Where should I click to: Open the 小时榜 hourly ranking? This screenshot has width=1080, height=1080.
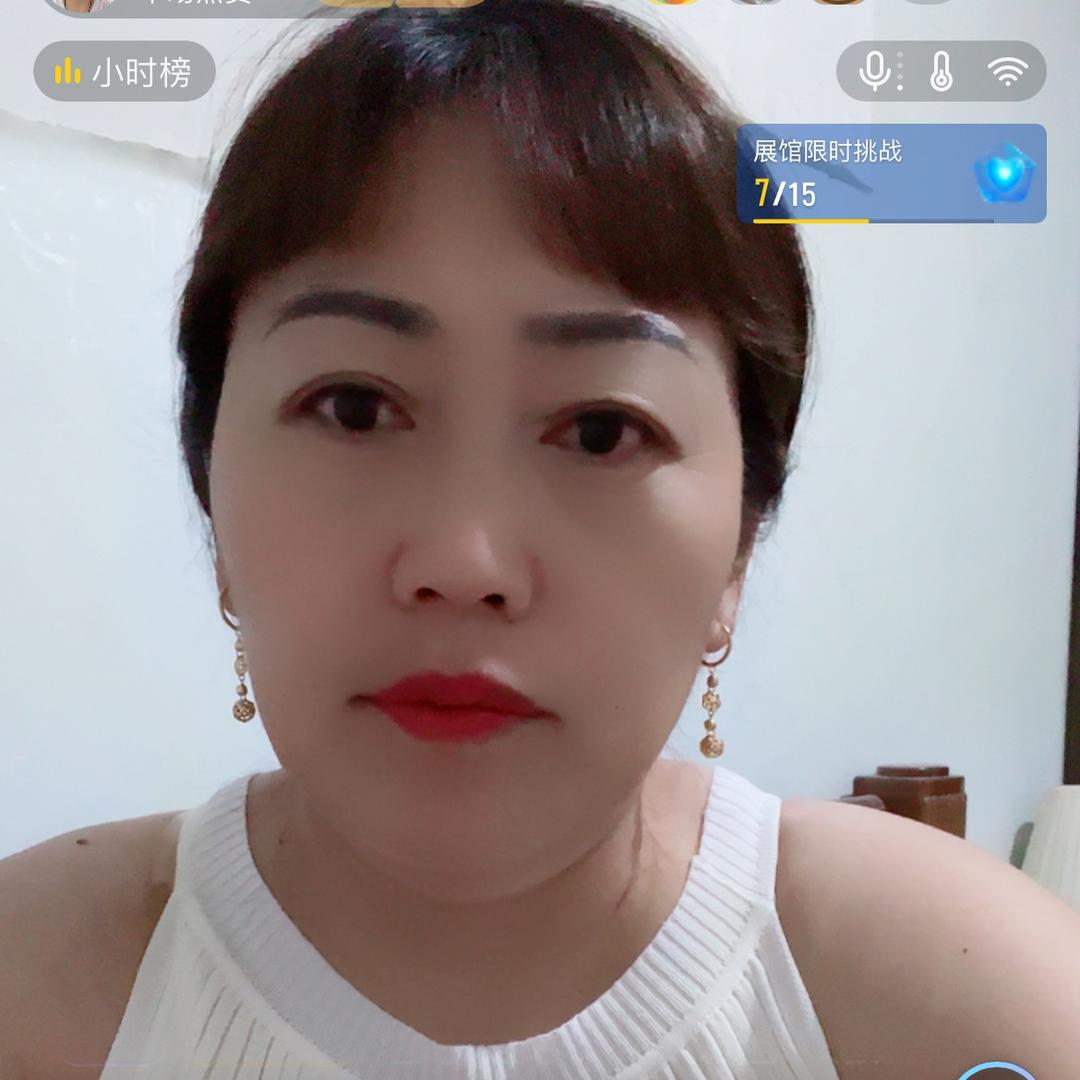pos(124,72)
